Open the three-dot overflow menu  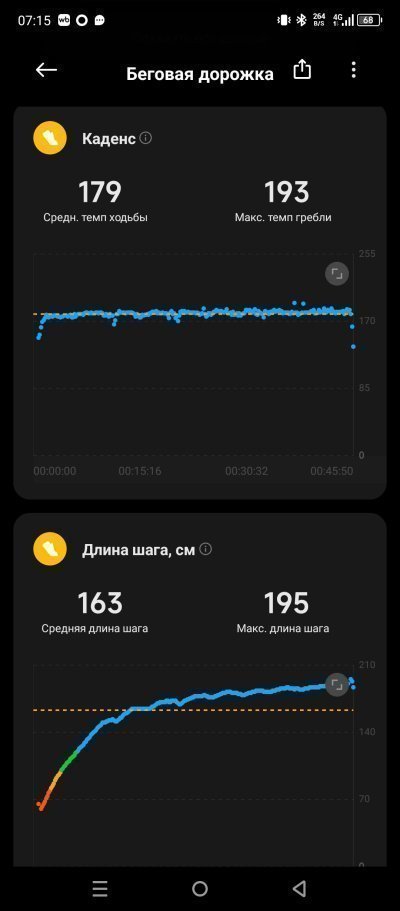[x=353, y=70]
